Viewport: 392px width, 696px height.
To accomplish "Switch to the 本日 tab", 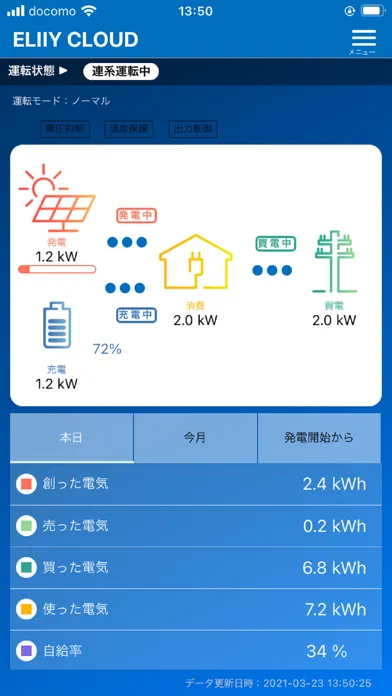I will point(71,438).
